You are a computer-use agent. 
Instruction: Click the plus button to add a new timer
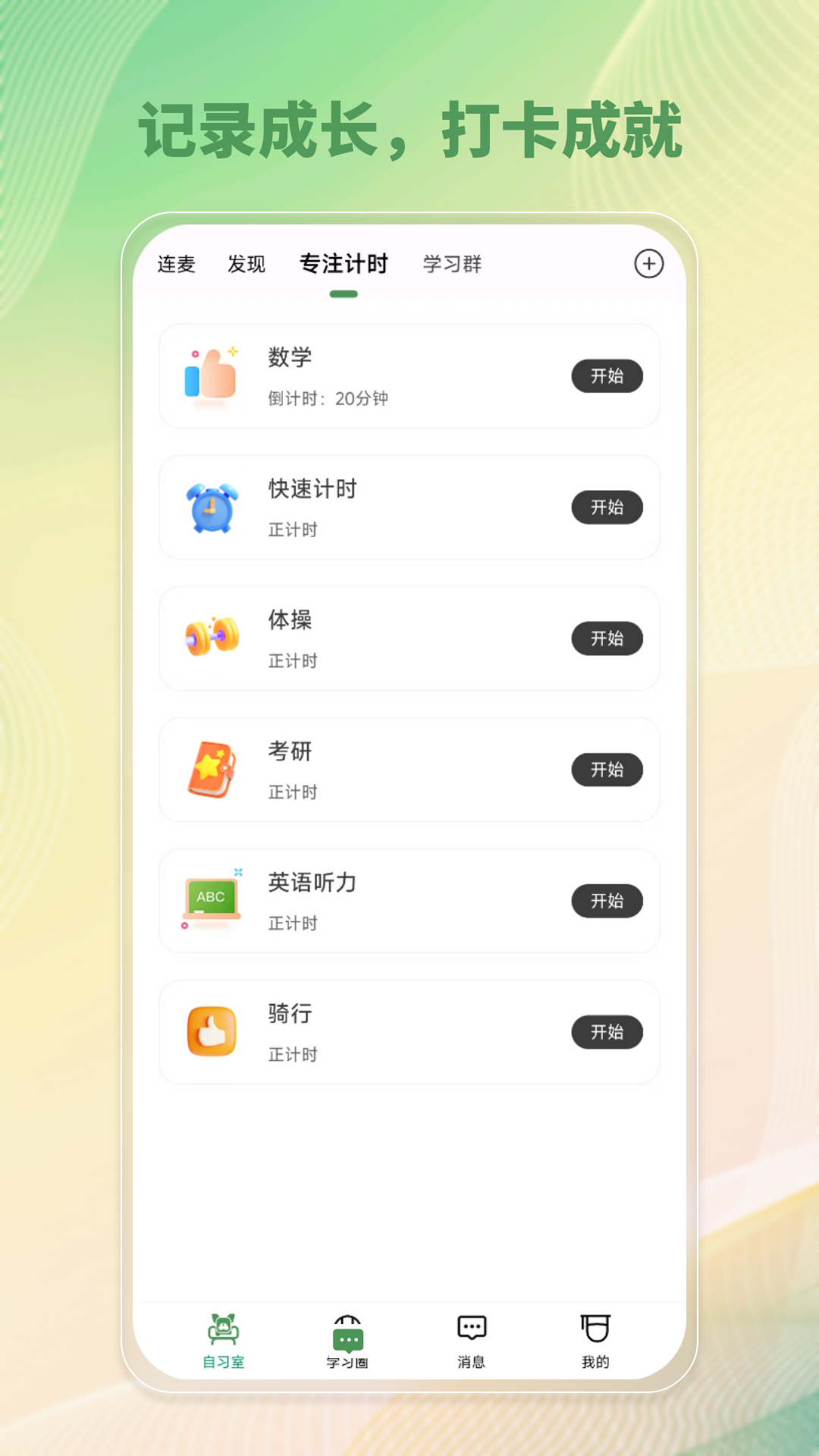click(x=649, y=264)
